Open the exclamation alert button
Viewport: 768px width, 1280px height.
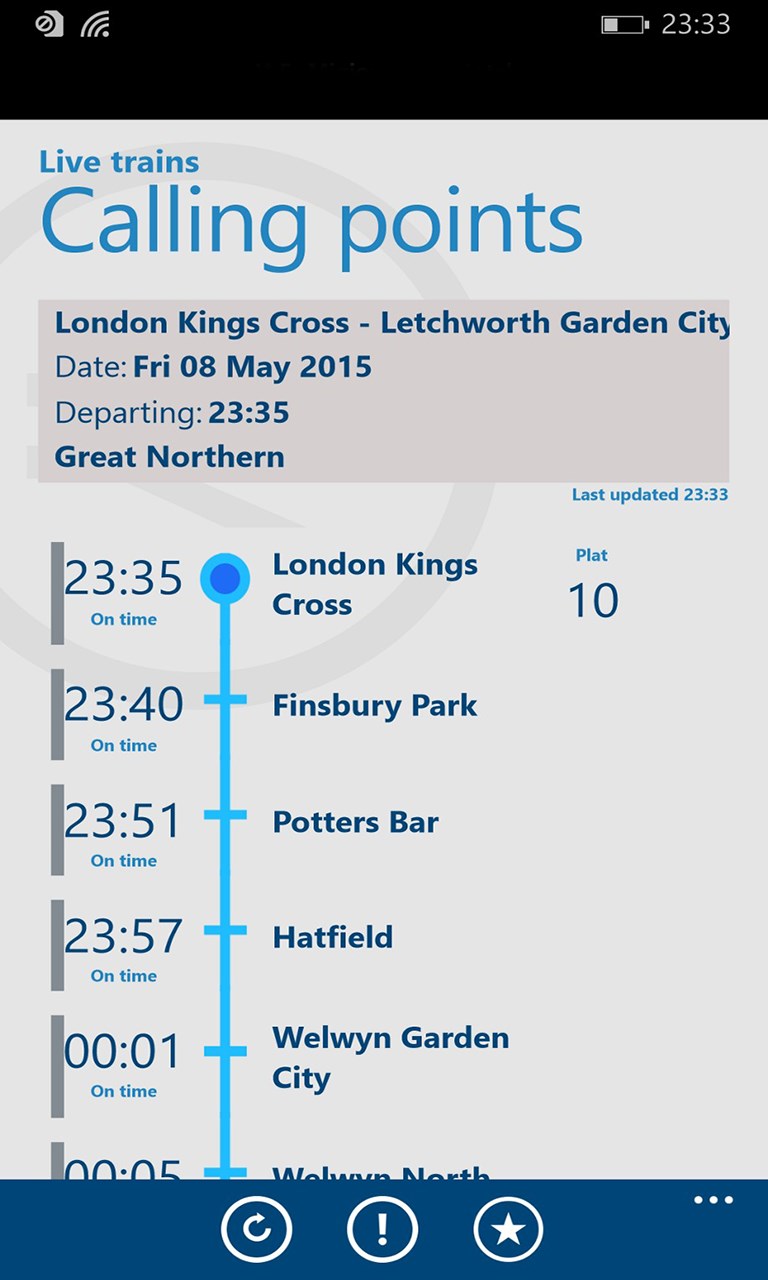tap(382, 1229)
